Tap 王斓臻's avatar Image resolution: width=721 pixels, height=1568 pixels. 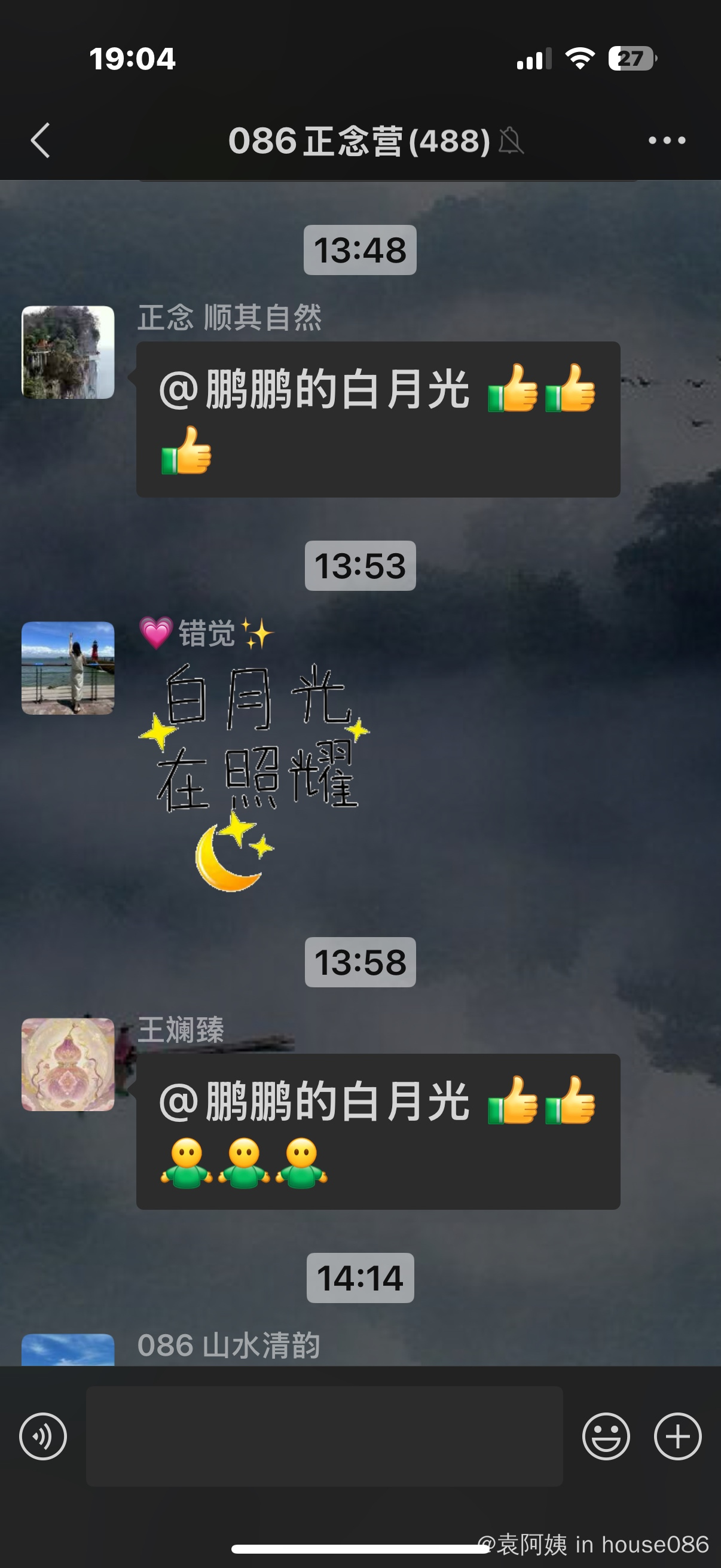click(68, 1064)
